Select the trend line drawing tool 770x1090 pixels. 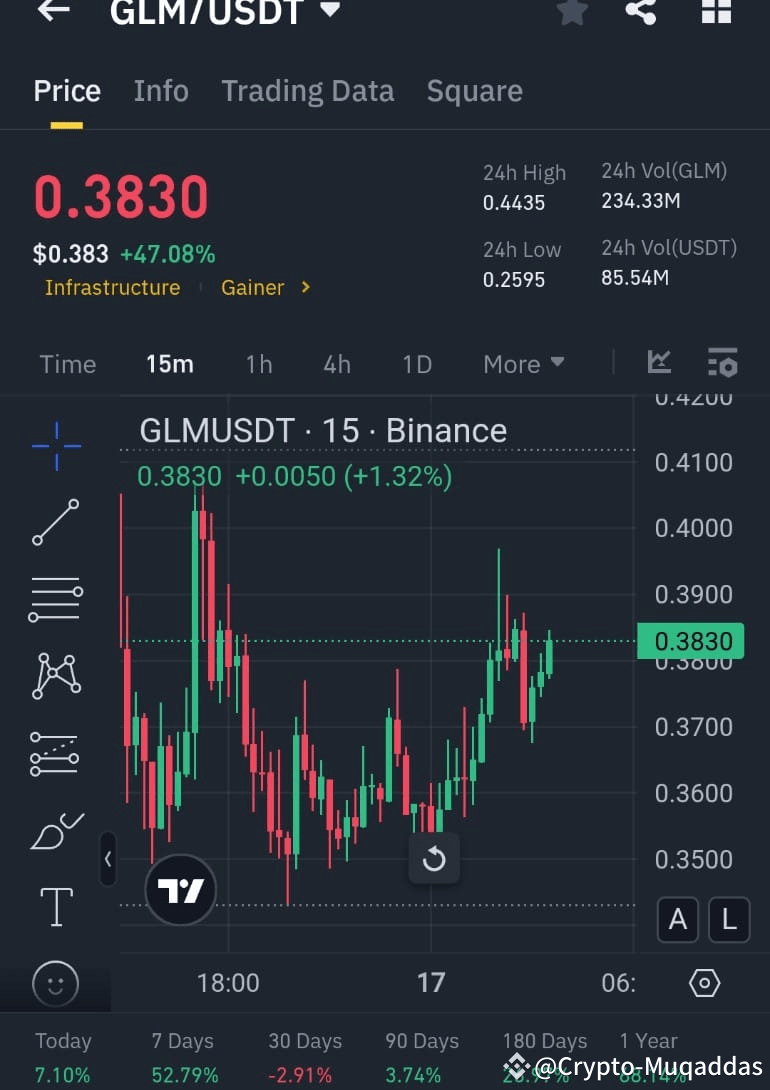(55, 522)
